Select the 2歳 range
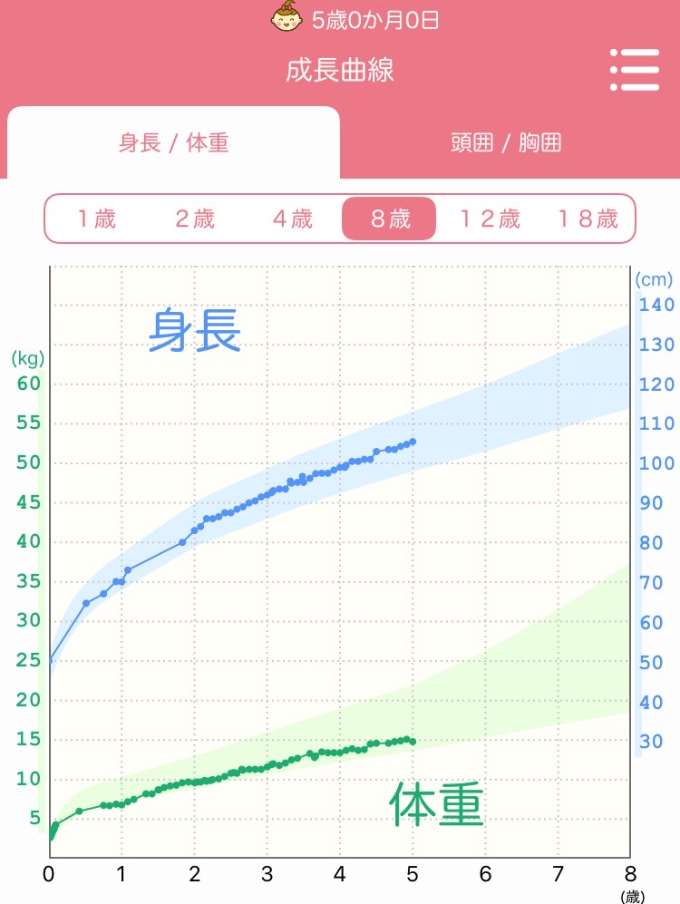This screenshot has height=904, width=680. coord(195,219)
